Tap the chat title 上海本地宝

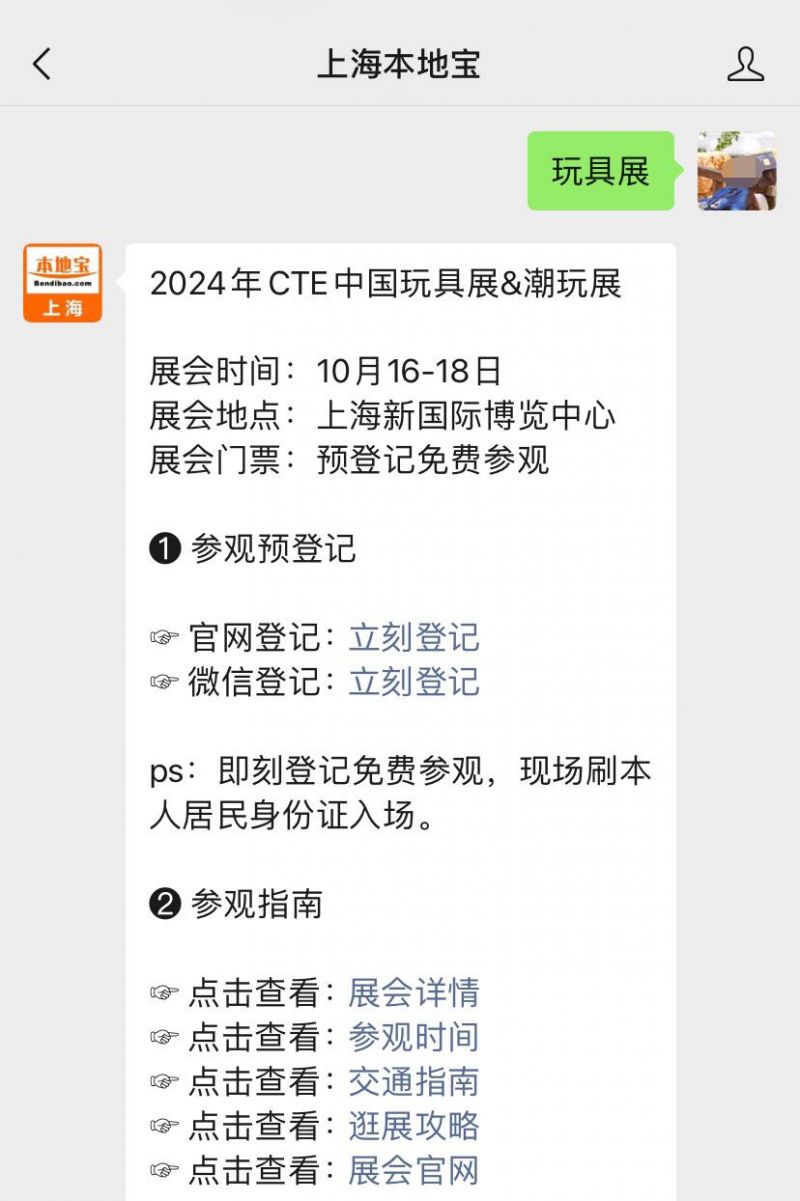click(x=400, y=62)
